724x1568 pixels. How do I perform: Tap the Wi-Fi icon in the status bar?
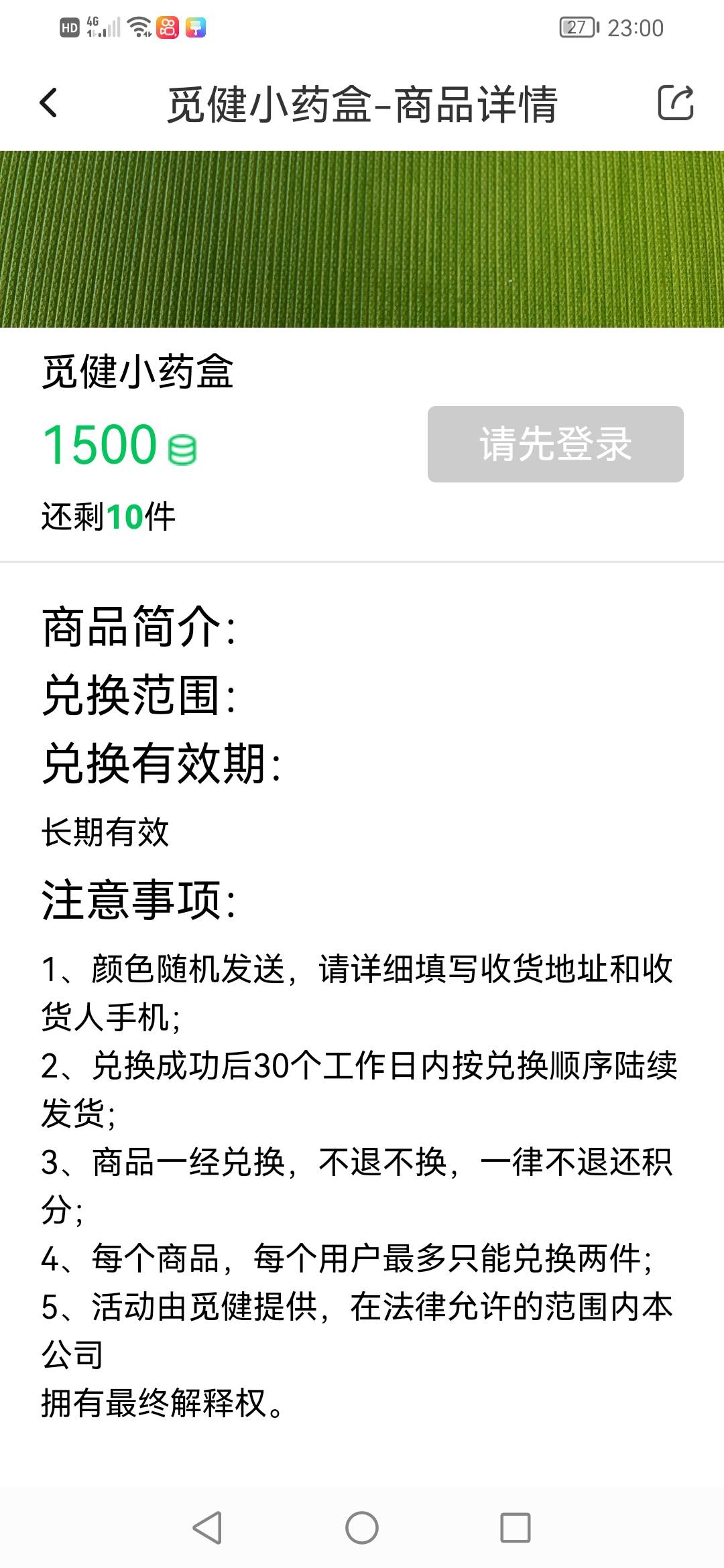(x=137, y=27)
